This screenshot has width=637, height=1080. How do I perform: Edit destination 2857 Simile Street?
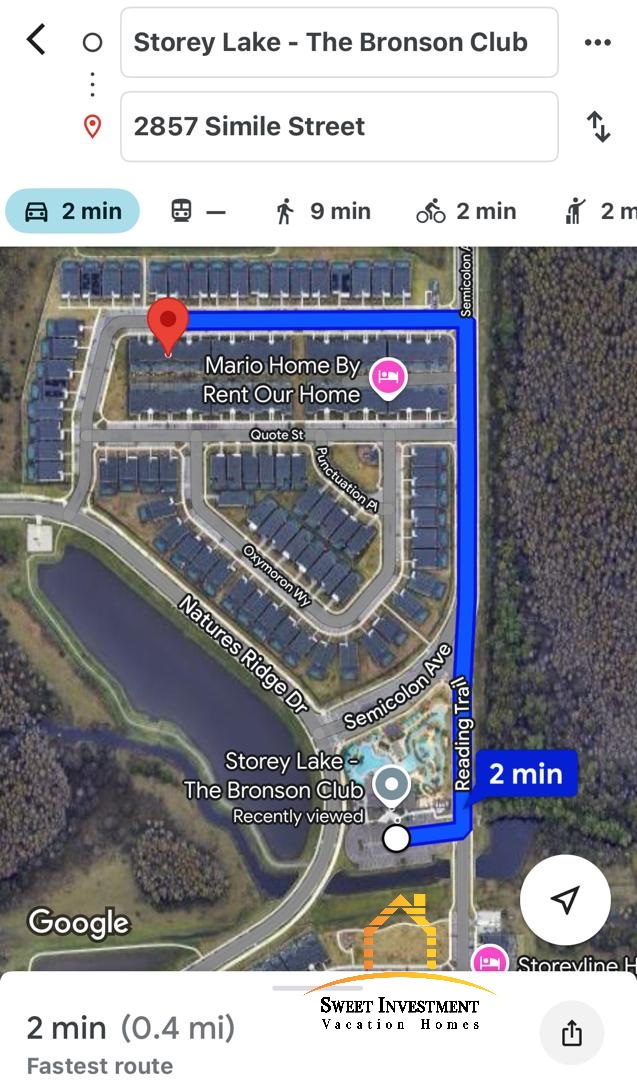[x=339, y=126]
